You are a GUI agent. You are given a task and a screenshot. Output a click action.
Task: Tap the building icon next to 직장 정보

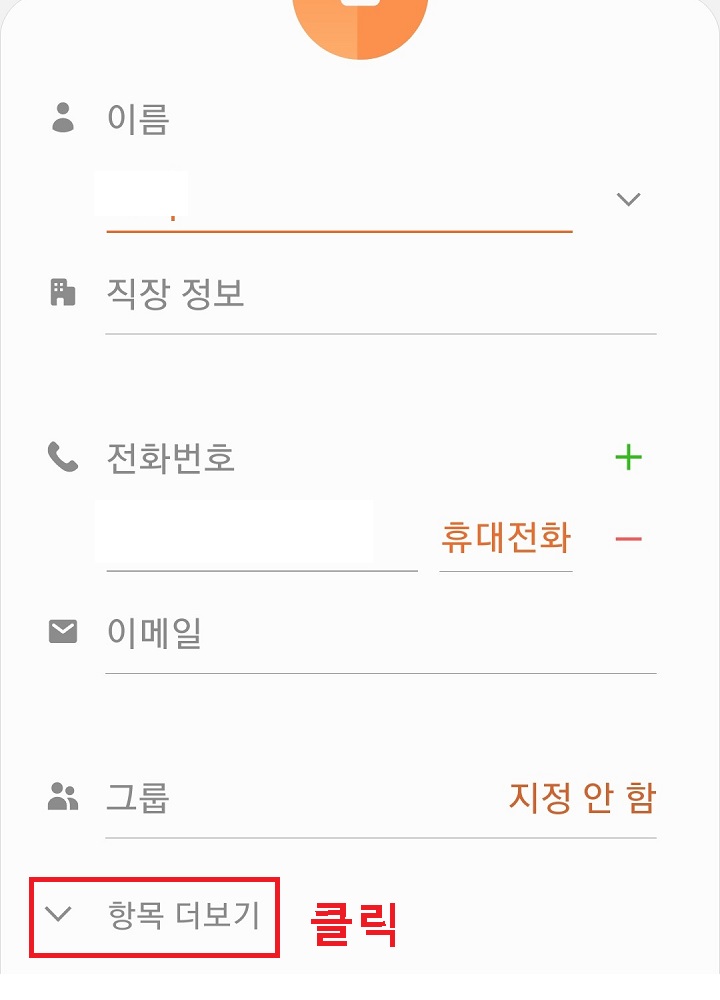click(62, 292)
